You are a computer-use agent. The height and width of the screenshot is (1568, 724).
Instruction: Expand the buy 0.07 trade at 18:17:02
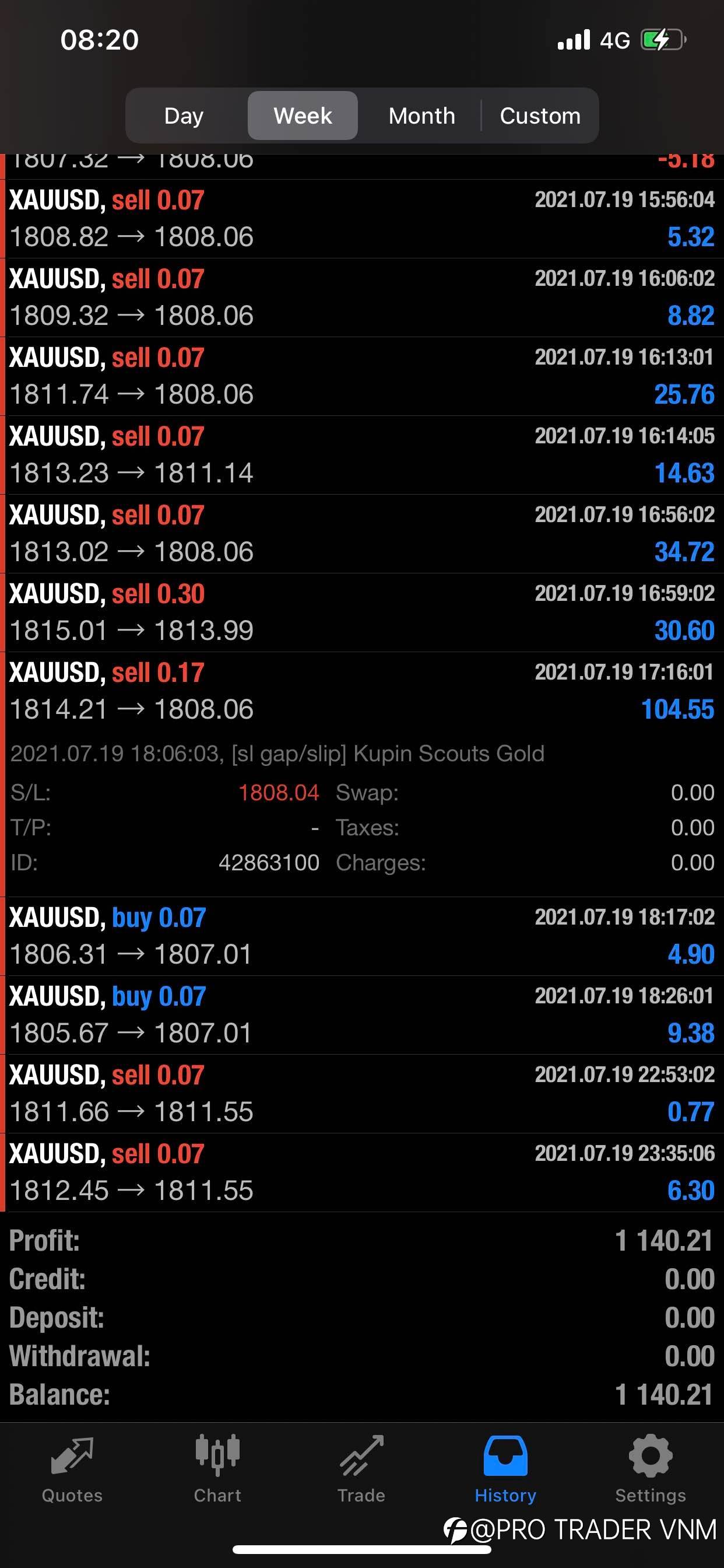tap(361, 936)
